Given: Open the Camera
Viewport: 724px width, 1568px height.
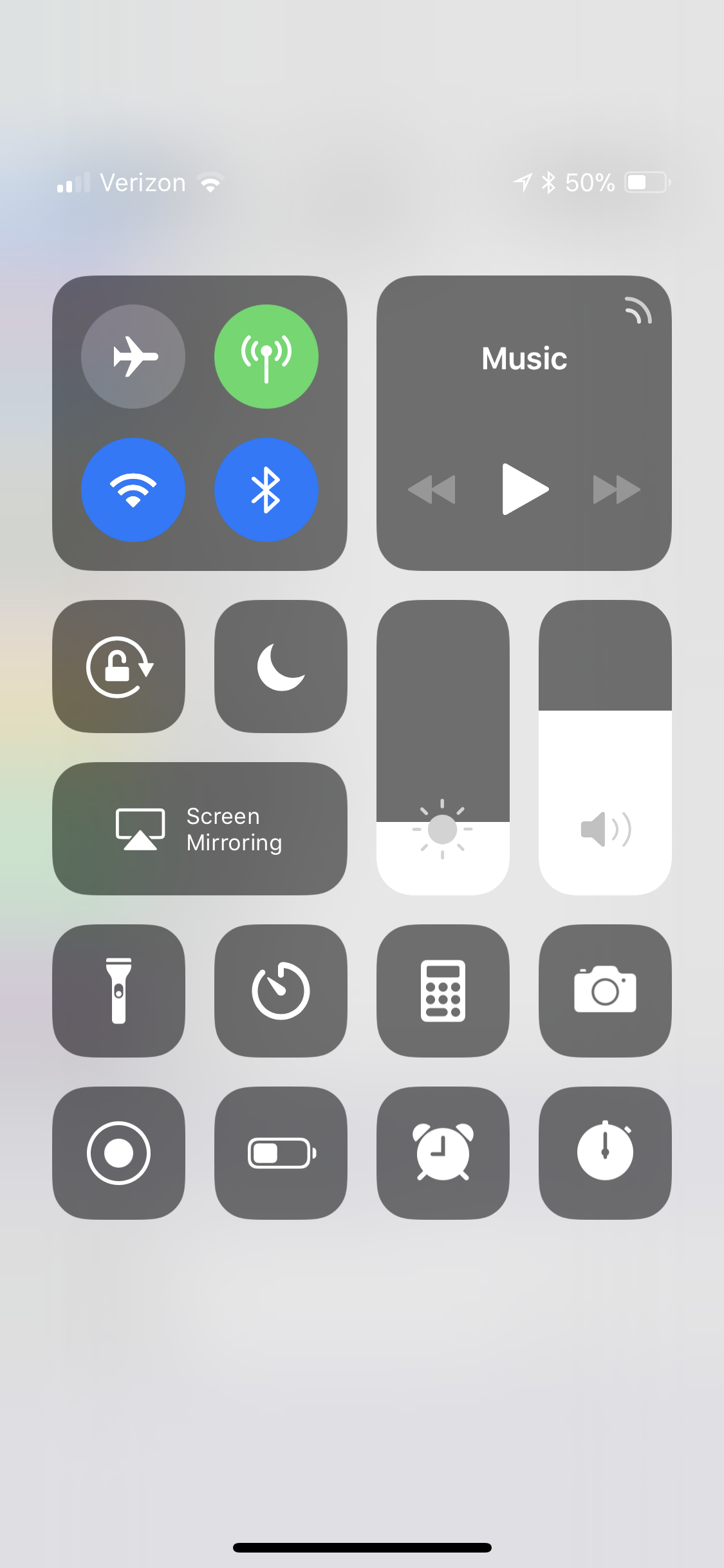Looking at the screenshot, I should pos(605,991).
